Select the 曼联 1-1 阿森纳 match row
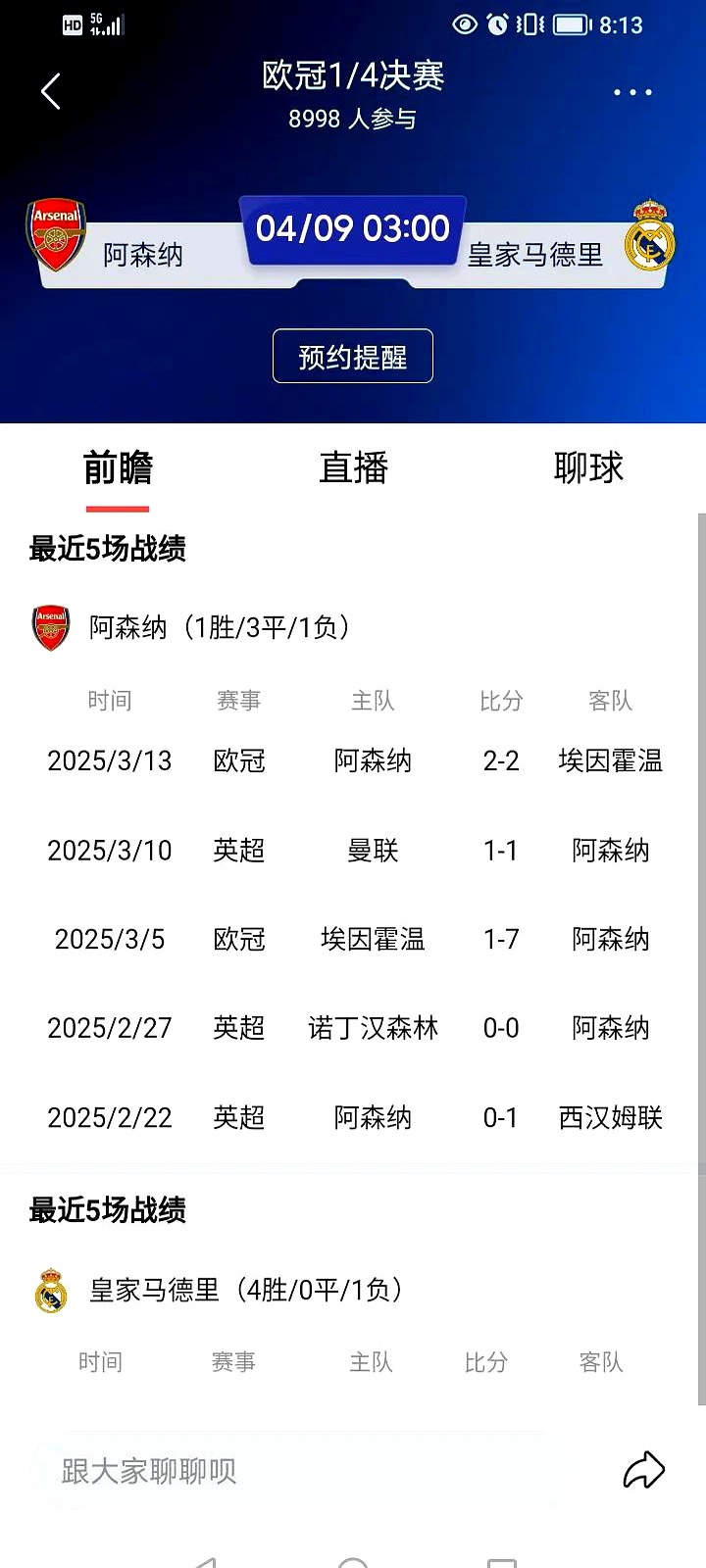Screen dimensions: 706x1568 (x=353, y=851)
